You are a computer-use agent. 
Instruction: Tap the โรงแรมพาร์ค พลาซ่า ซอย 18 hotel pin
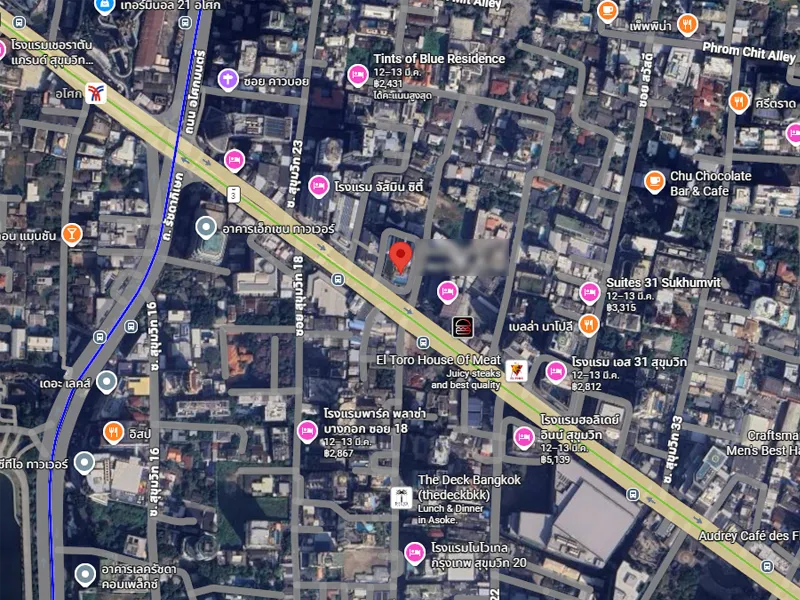pos(307,431)
